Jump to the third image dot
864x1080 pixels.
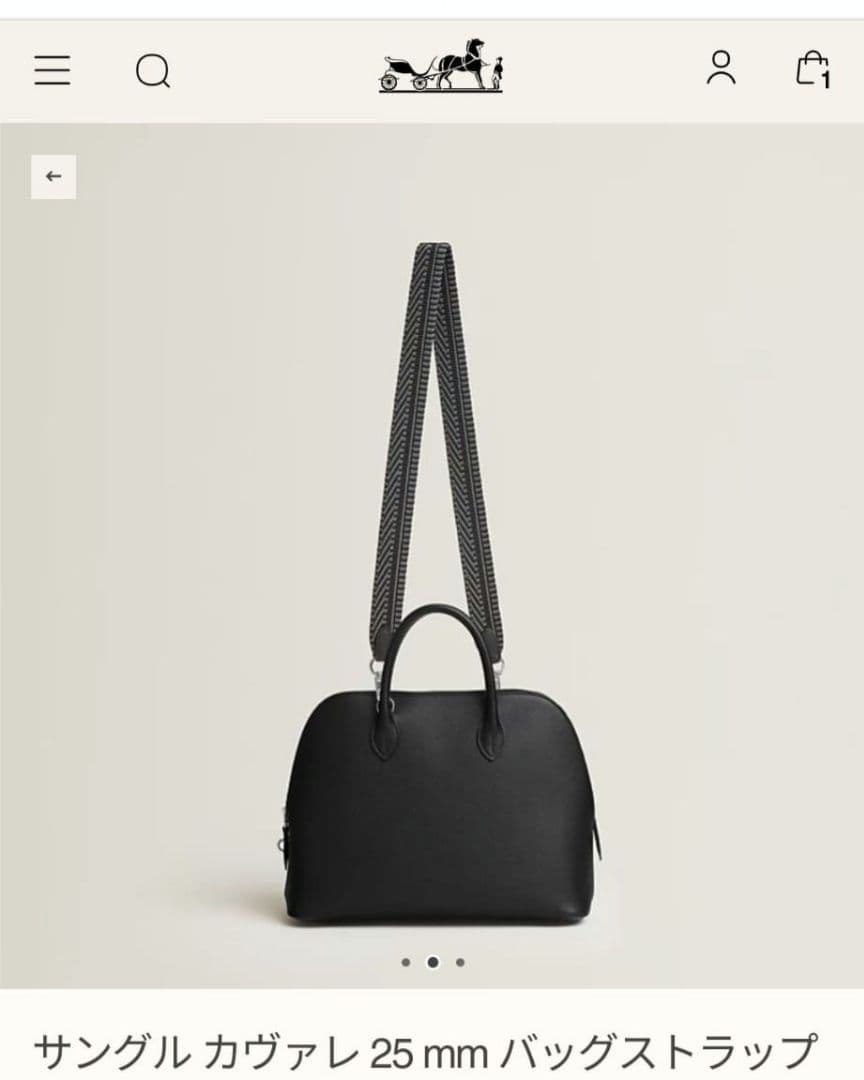(460, 962)
